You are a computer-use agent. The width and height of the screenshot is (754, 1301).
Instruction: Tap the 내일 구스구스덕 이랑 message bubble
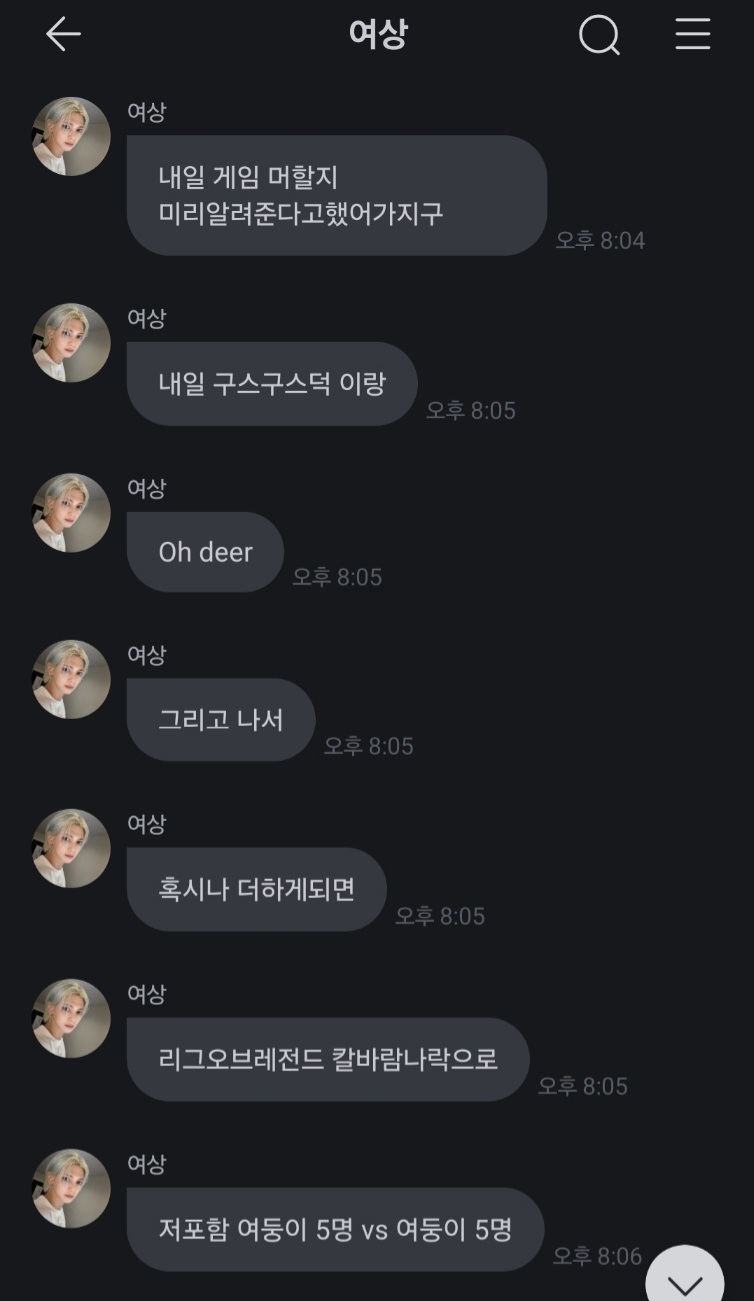pos(271,383)
